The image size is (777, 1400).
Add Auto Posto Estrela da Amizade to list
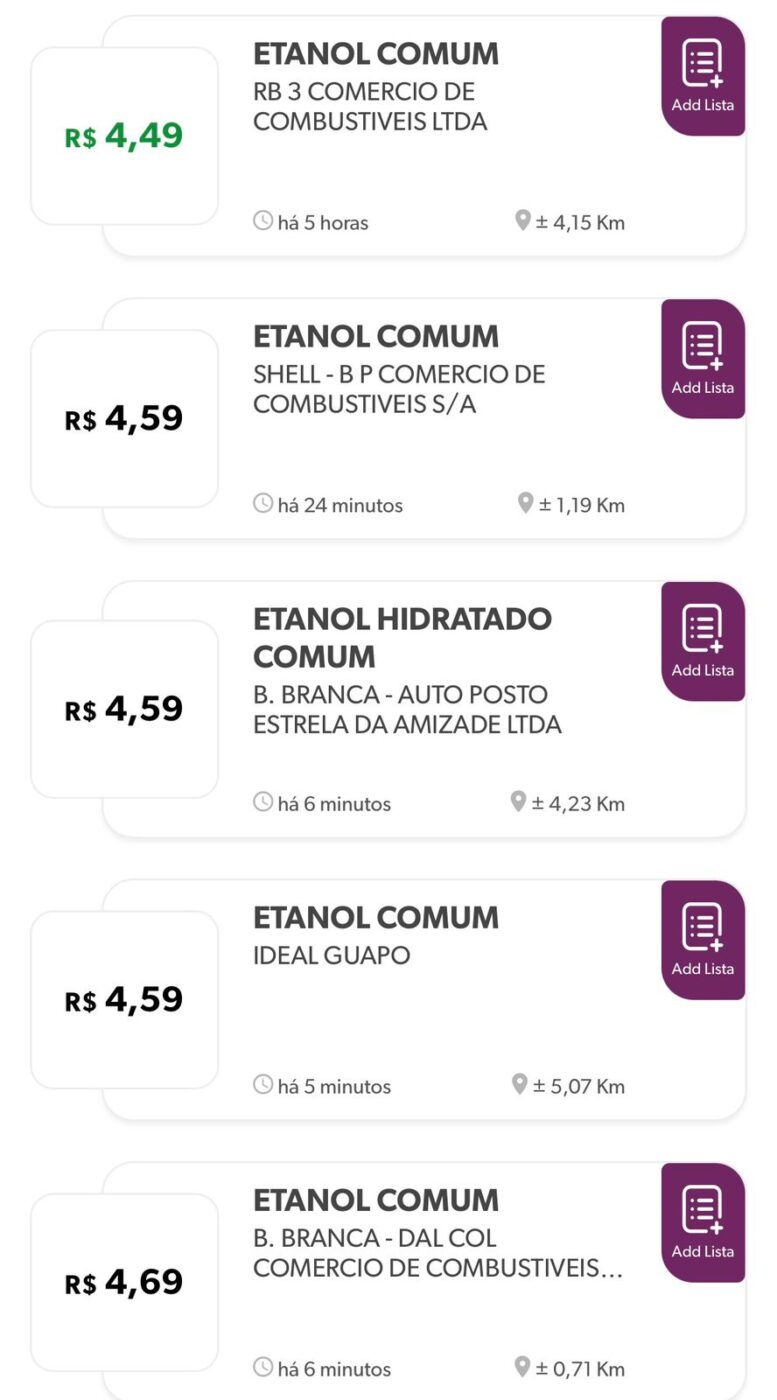(x=702, y=642)
